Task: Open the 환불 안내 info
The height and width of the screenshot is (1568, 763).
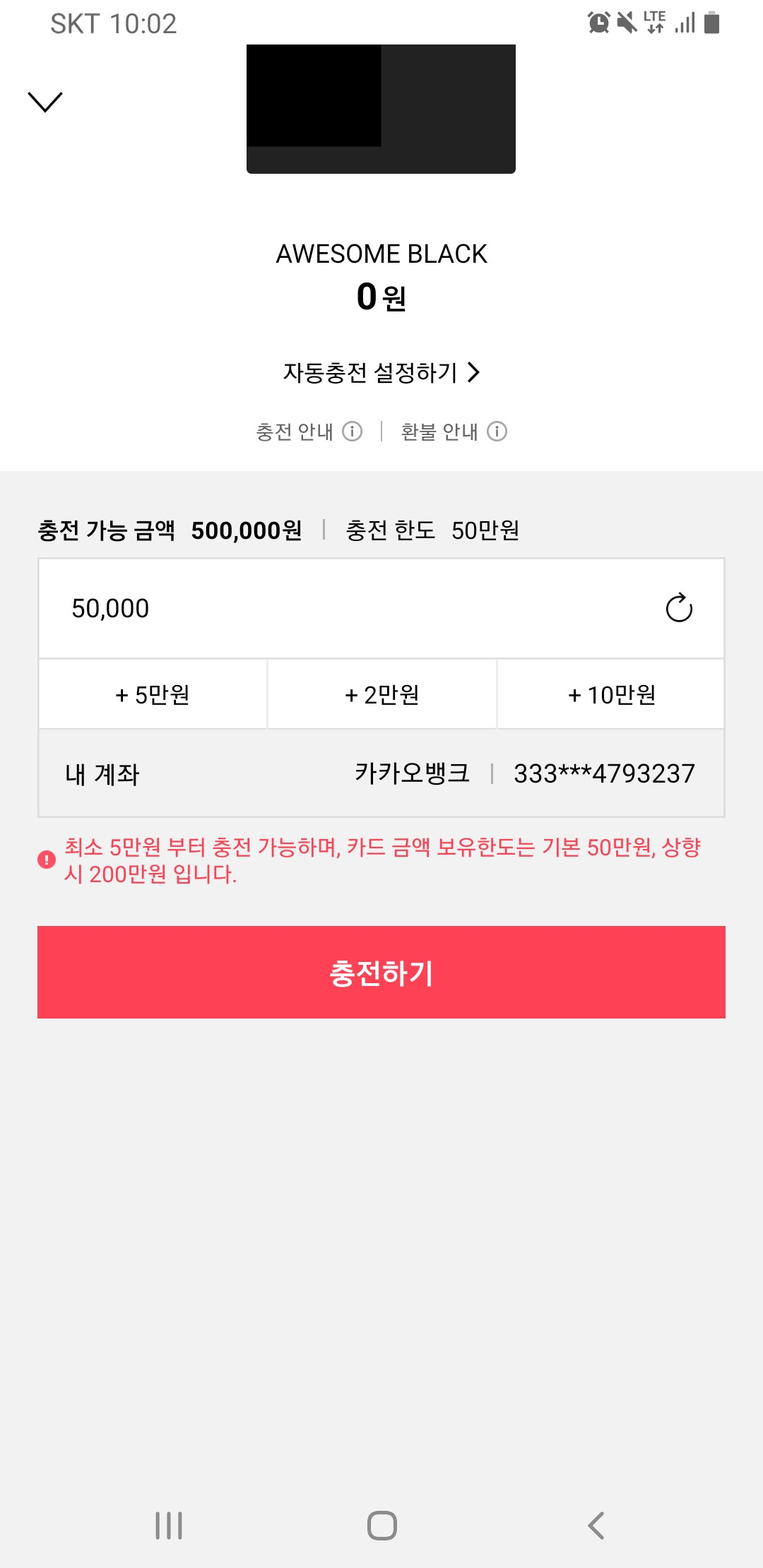Action: click(454, 431)
